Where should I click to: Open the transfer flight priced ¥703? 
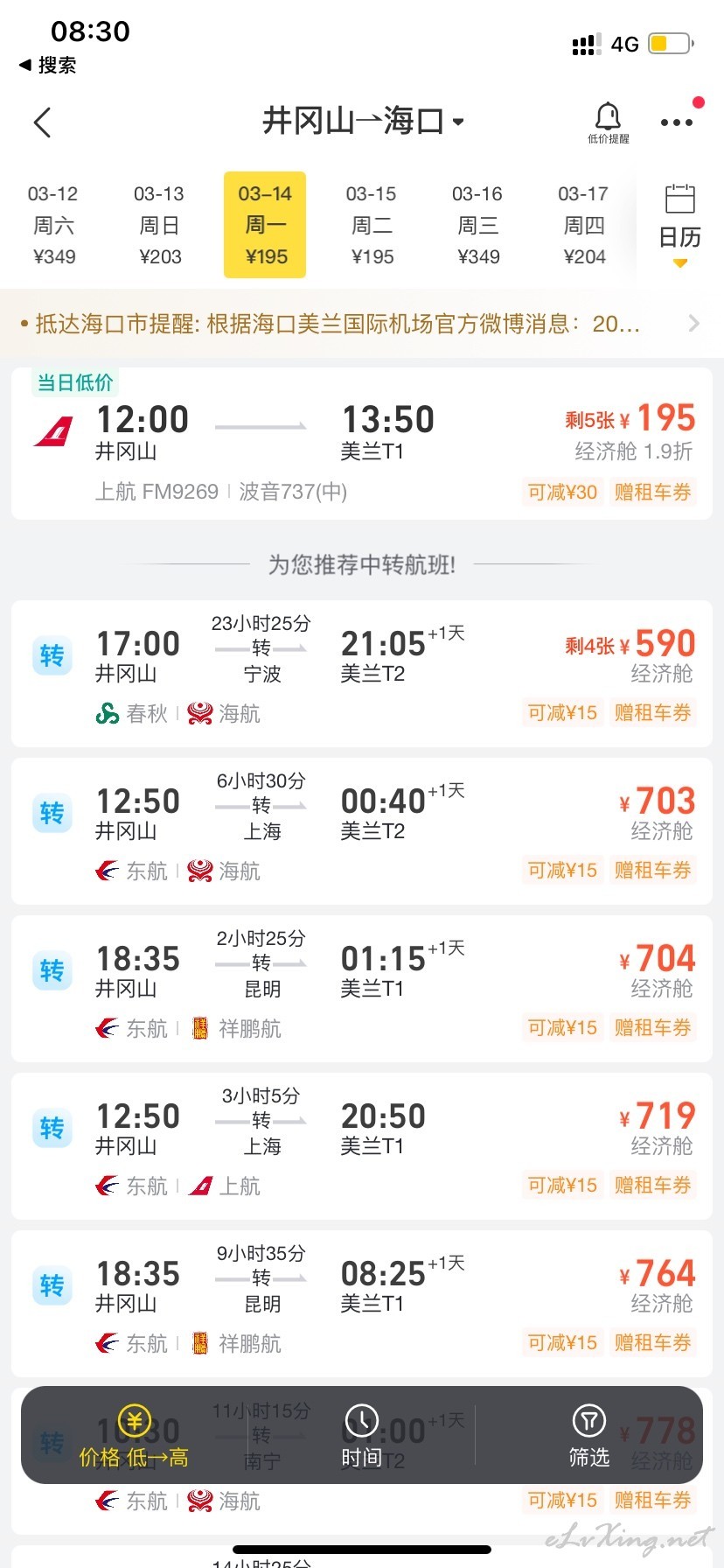click(362, 831)
